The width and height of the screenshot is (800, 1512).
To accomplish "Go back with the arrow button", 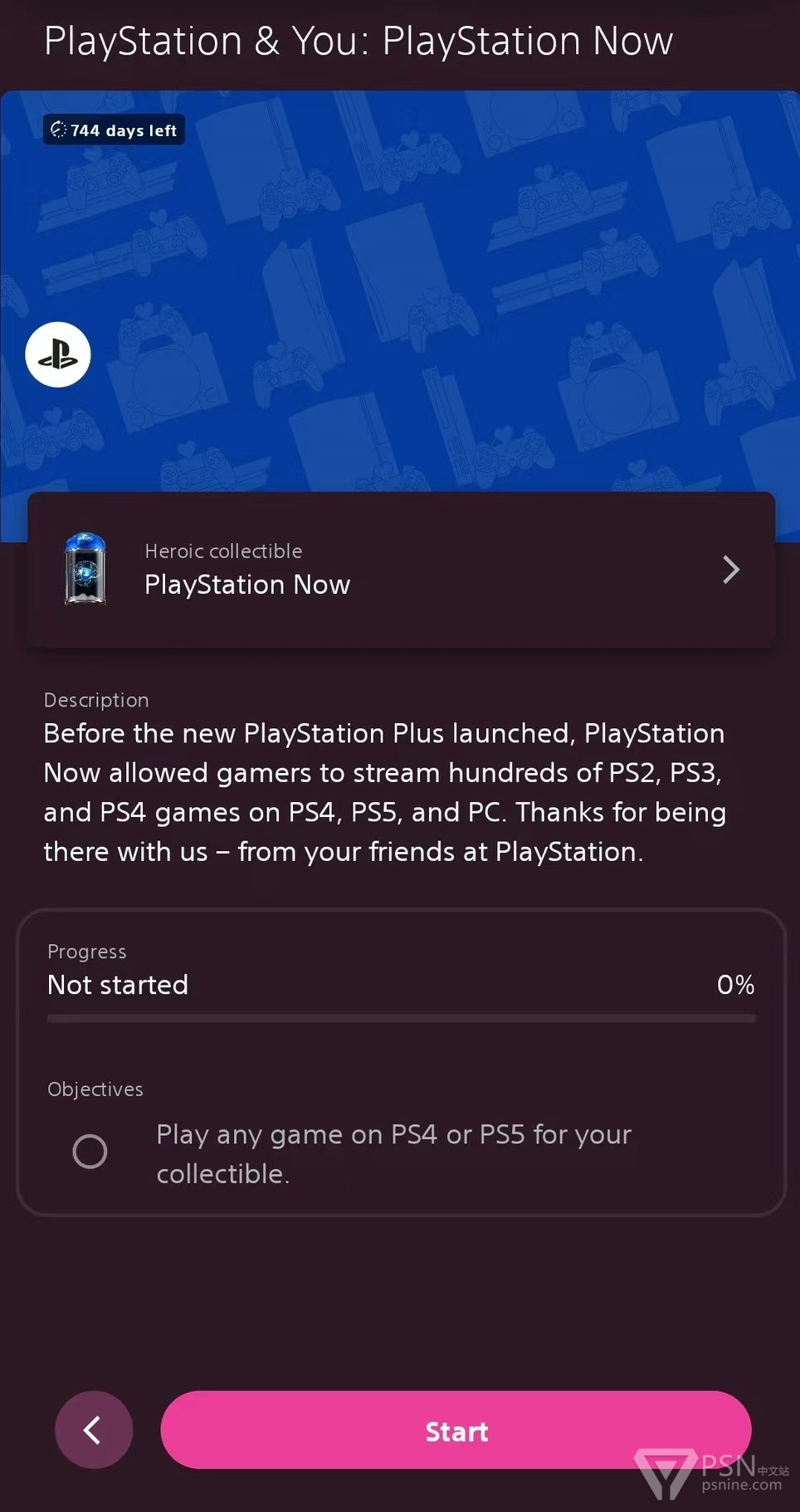I will [94, 1430].
